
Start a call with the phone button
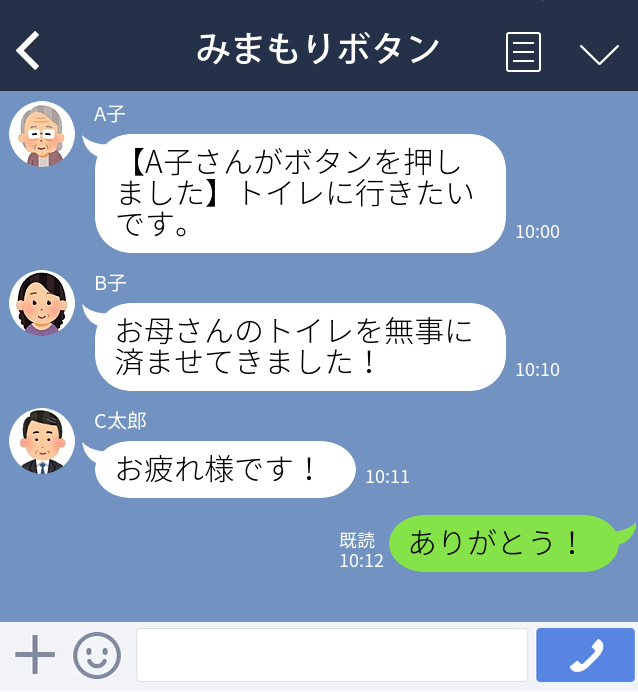585,655
